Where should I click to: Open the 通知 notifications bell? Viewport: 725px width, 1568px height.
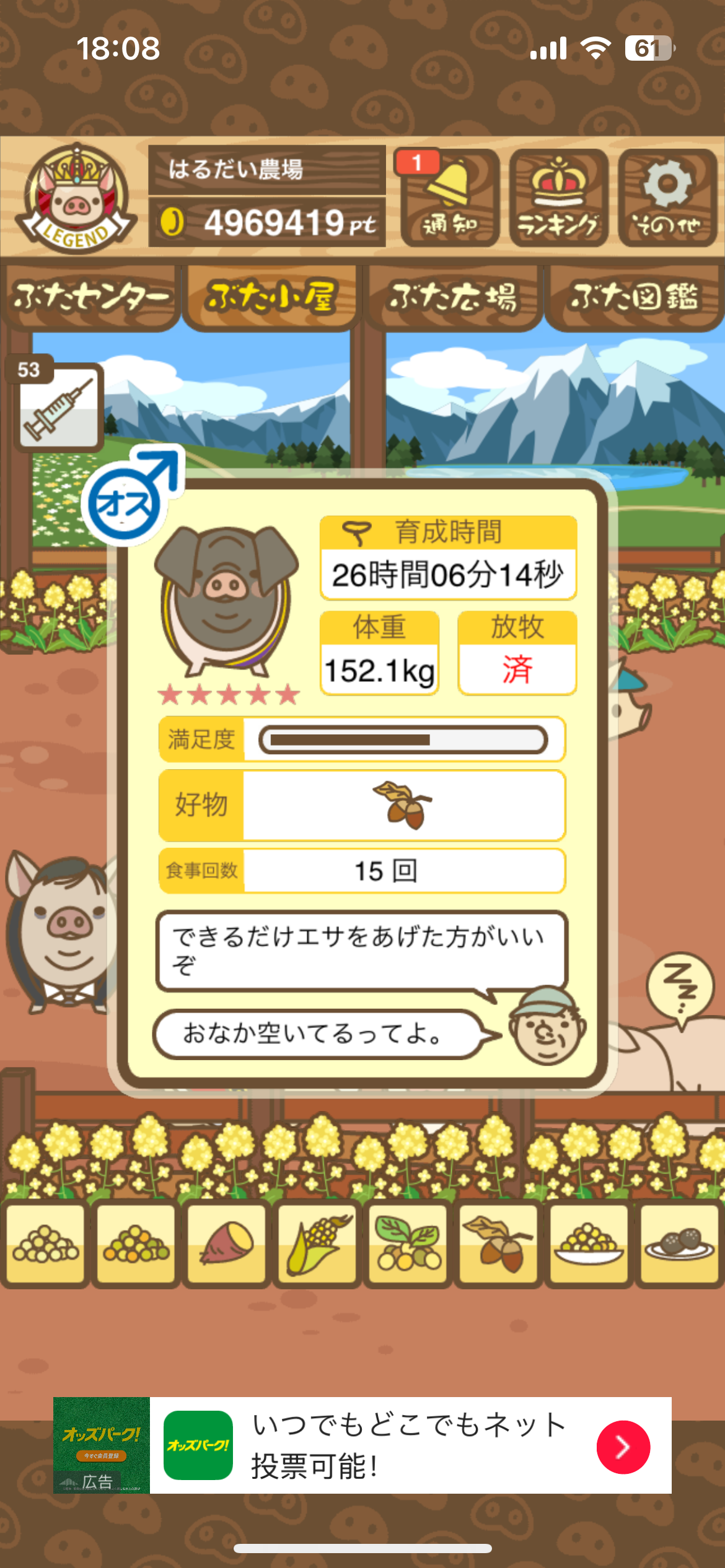click(x=450, y=198)
